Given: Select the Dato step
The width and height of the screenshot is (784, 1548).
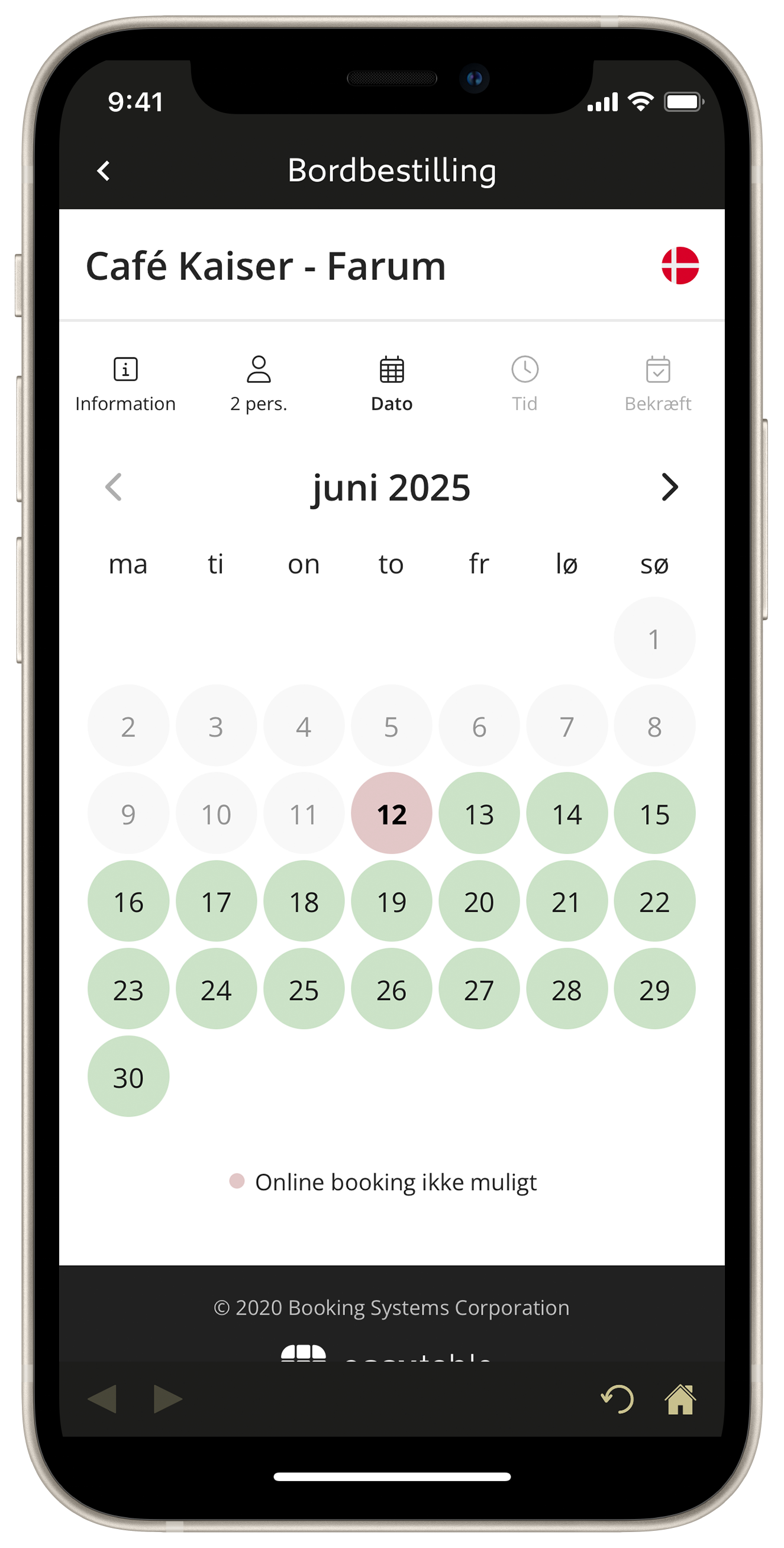Looking at the screenshot, I should coord(391,383).
